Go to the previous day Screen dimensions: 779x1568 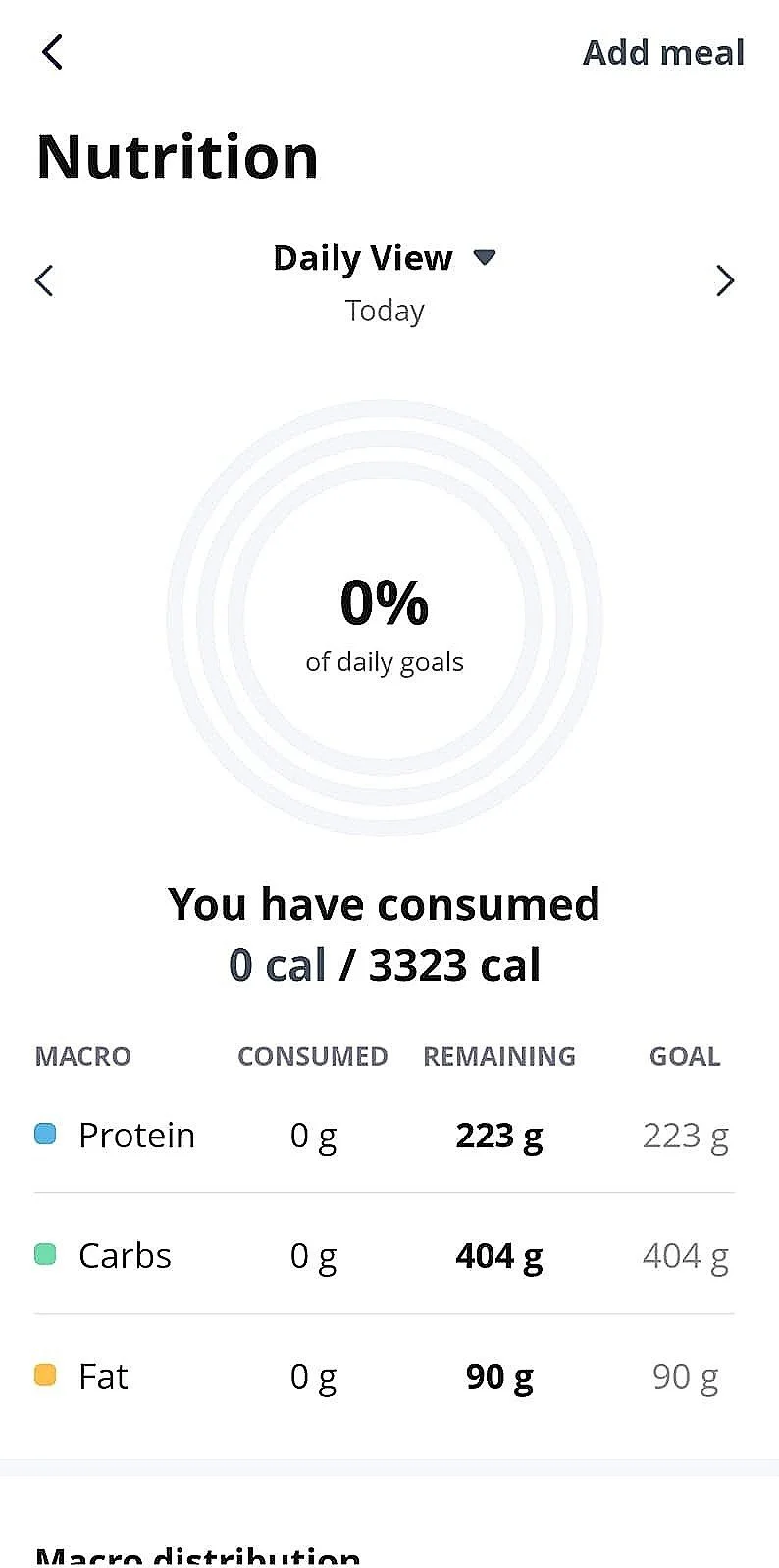tap(44, 281)
